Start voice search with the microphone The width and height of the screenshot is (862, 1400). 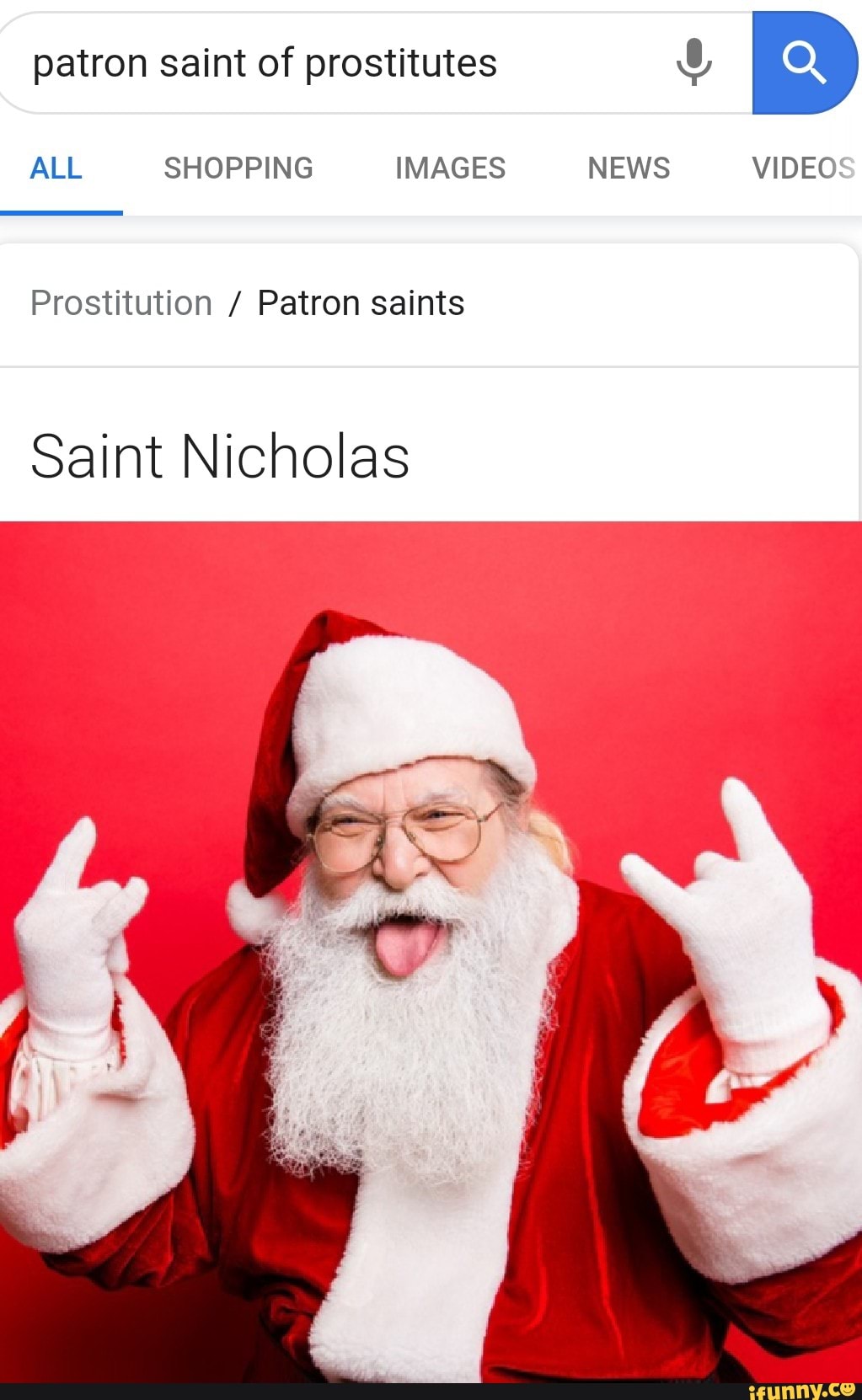[x=694, y=62]
